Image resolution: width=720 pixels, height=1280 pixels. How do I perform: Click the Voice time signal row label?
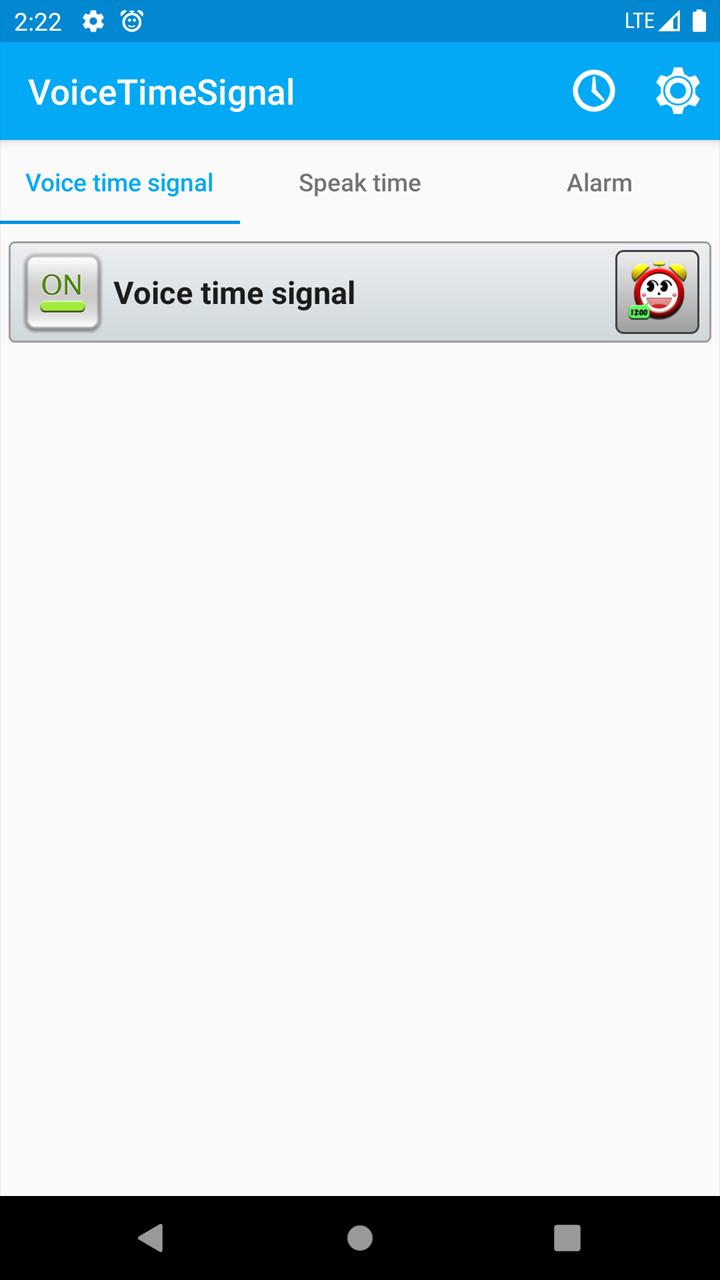point(235,292)
